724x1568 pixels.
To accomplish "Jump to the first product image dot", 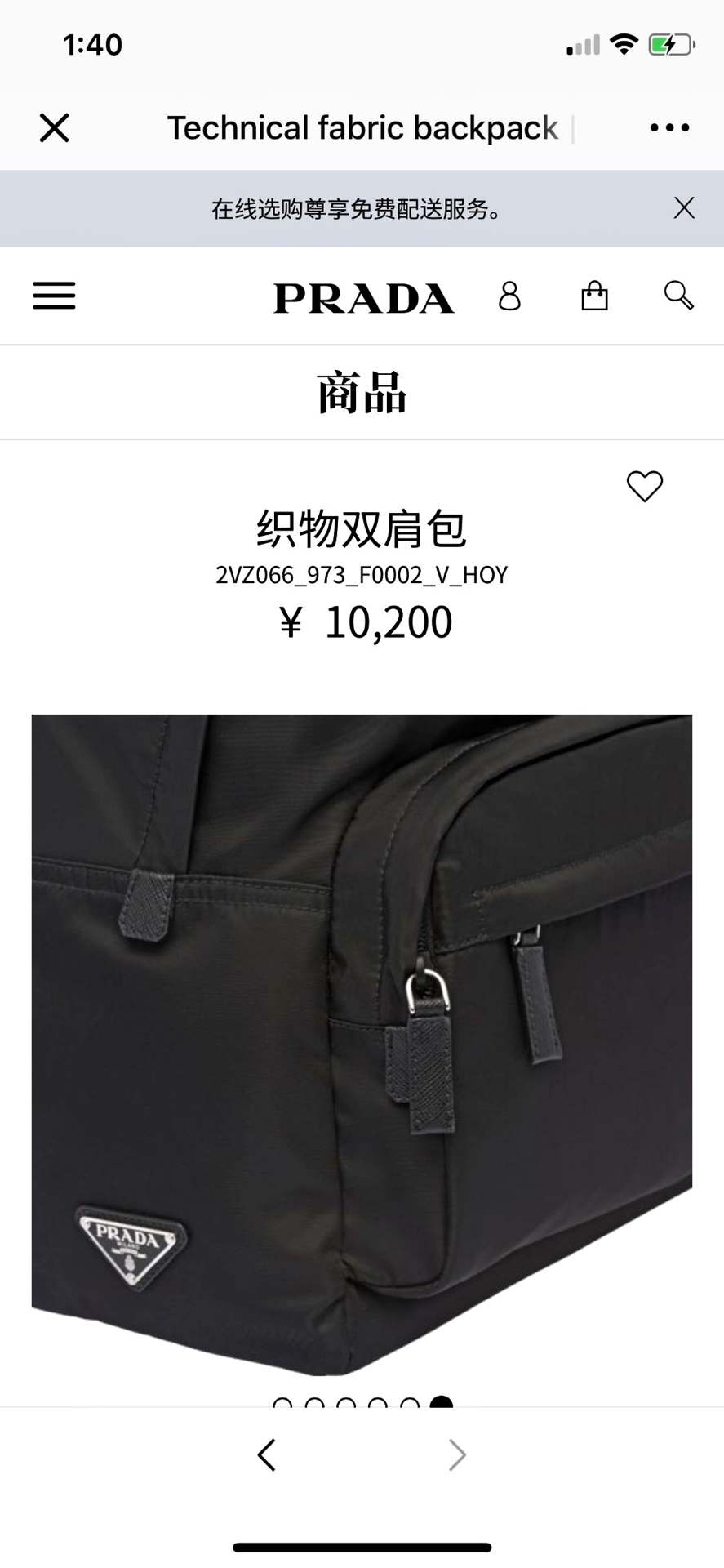I will [x=282, y=1404].
